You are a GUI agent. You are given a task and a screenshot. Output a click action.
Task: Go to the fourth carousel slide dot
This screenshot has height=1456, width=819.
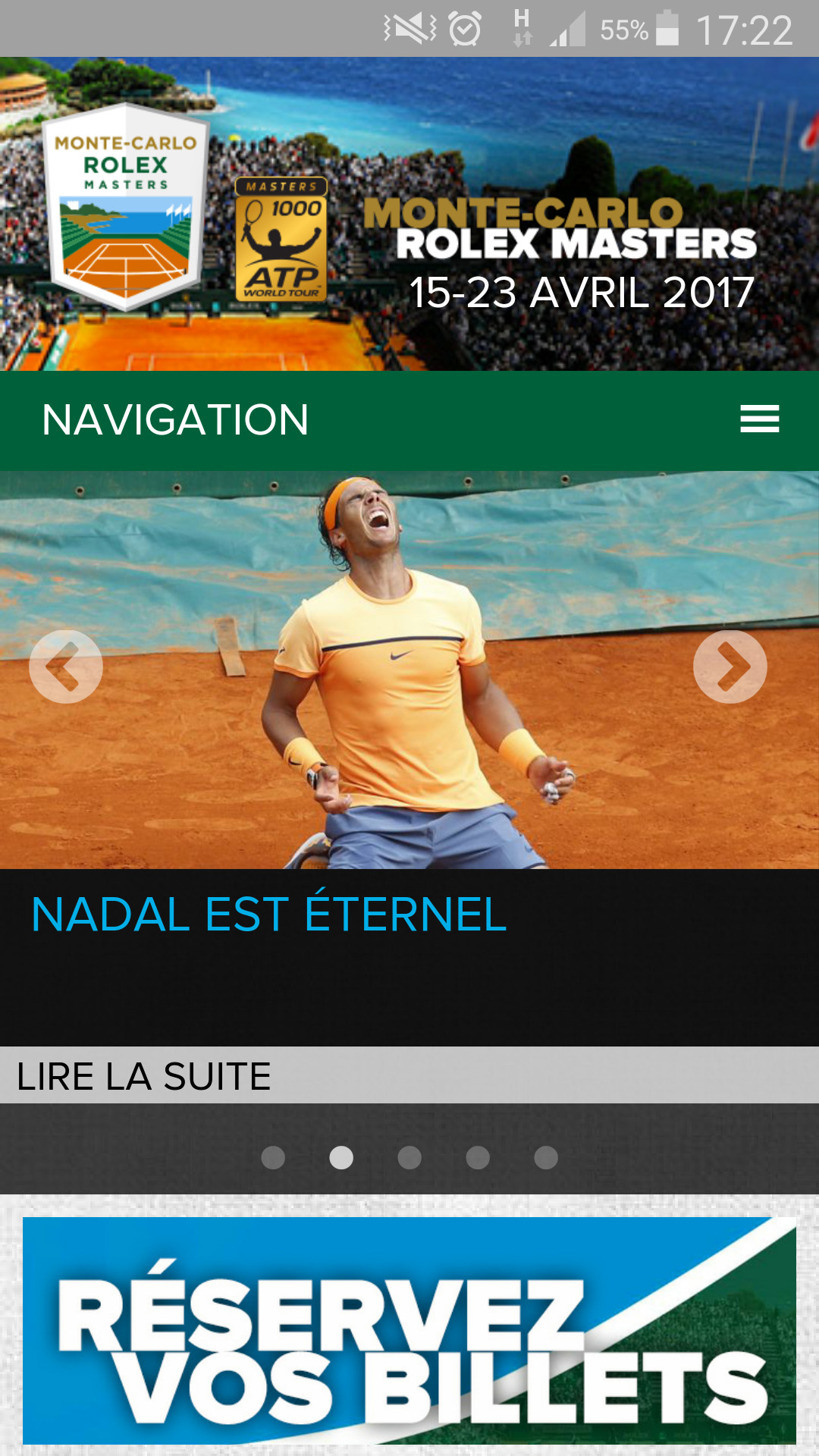(478, 1158)
